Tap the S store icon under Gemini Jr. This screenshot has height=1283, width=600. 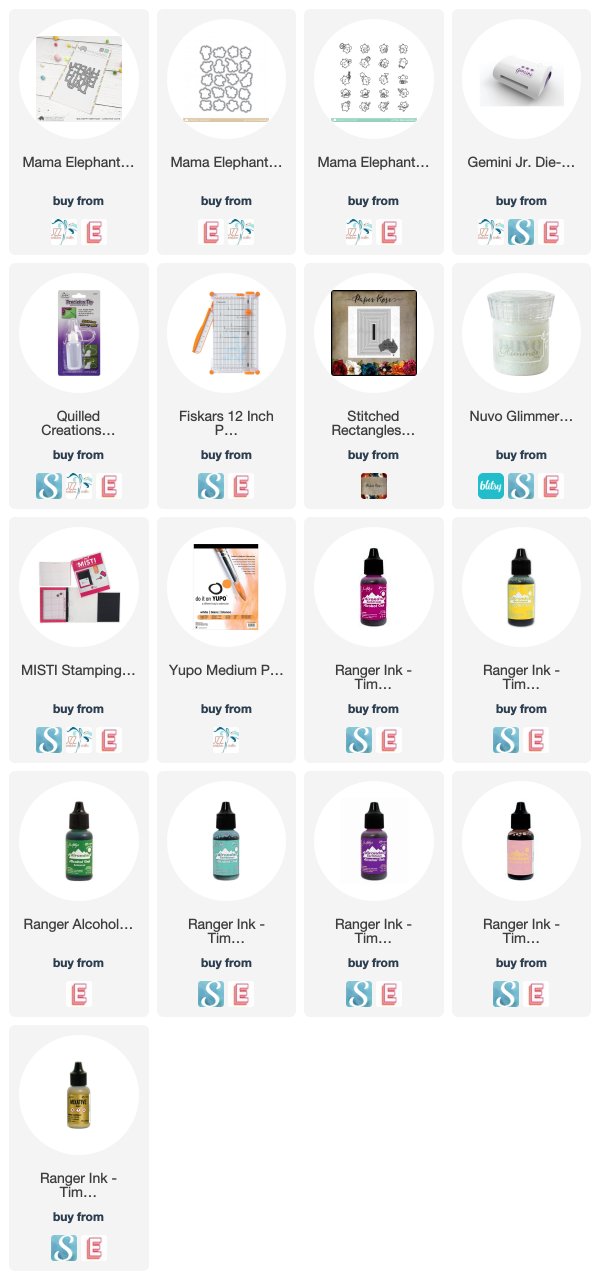click(x=520, y=232)
